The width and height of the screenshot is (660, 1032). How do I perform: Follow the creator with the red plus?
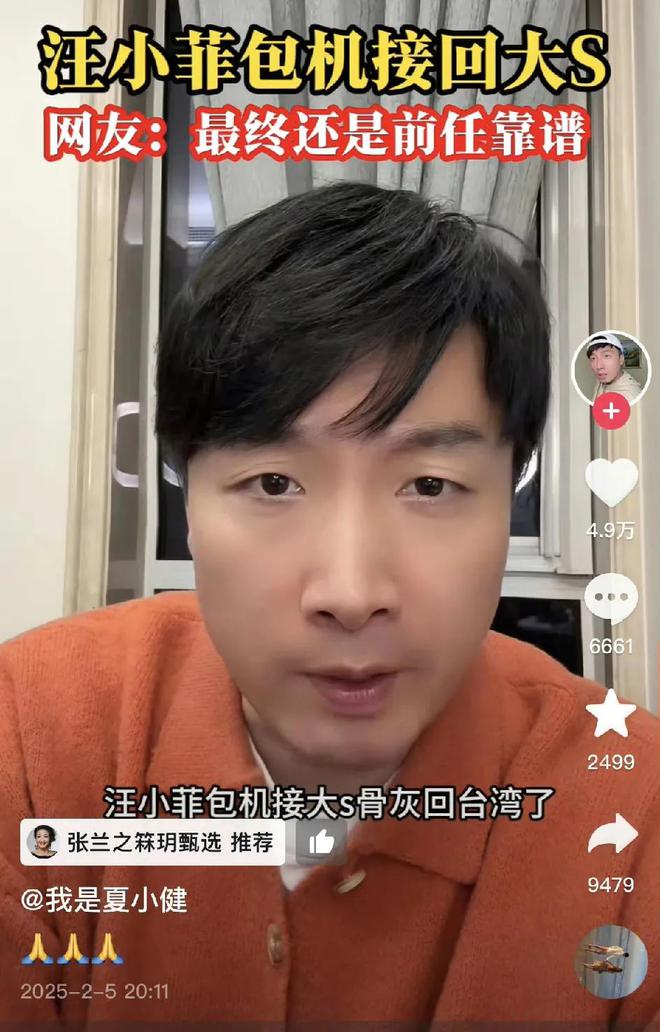(610, 411)
